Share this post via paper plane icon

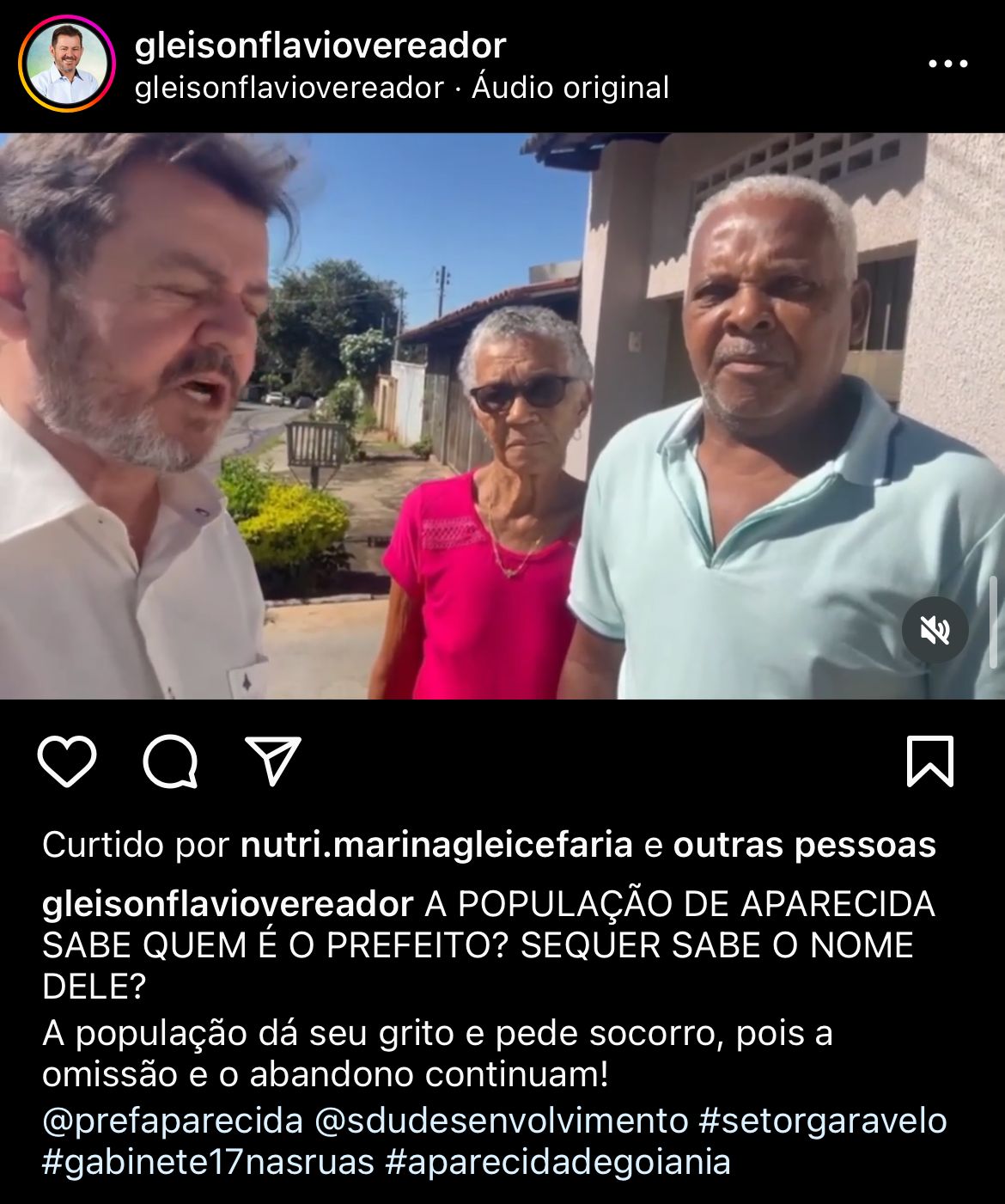point(273,761)
